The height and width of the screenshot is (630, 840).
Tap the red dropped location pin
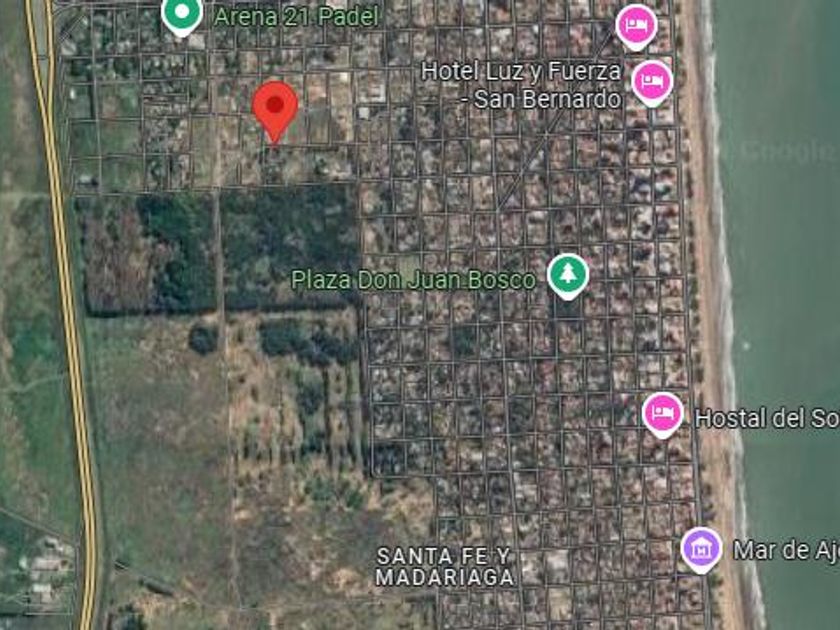275,107
